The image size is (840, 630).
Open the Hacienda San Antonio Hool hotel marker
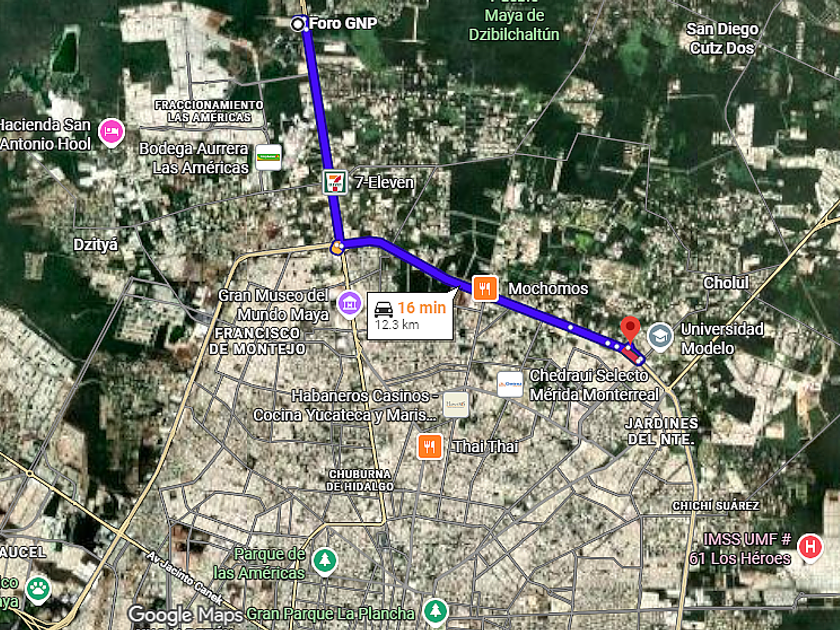[x=111, y=131]
